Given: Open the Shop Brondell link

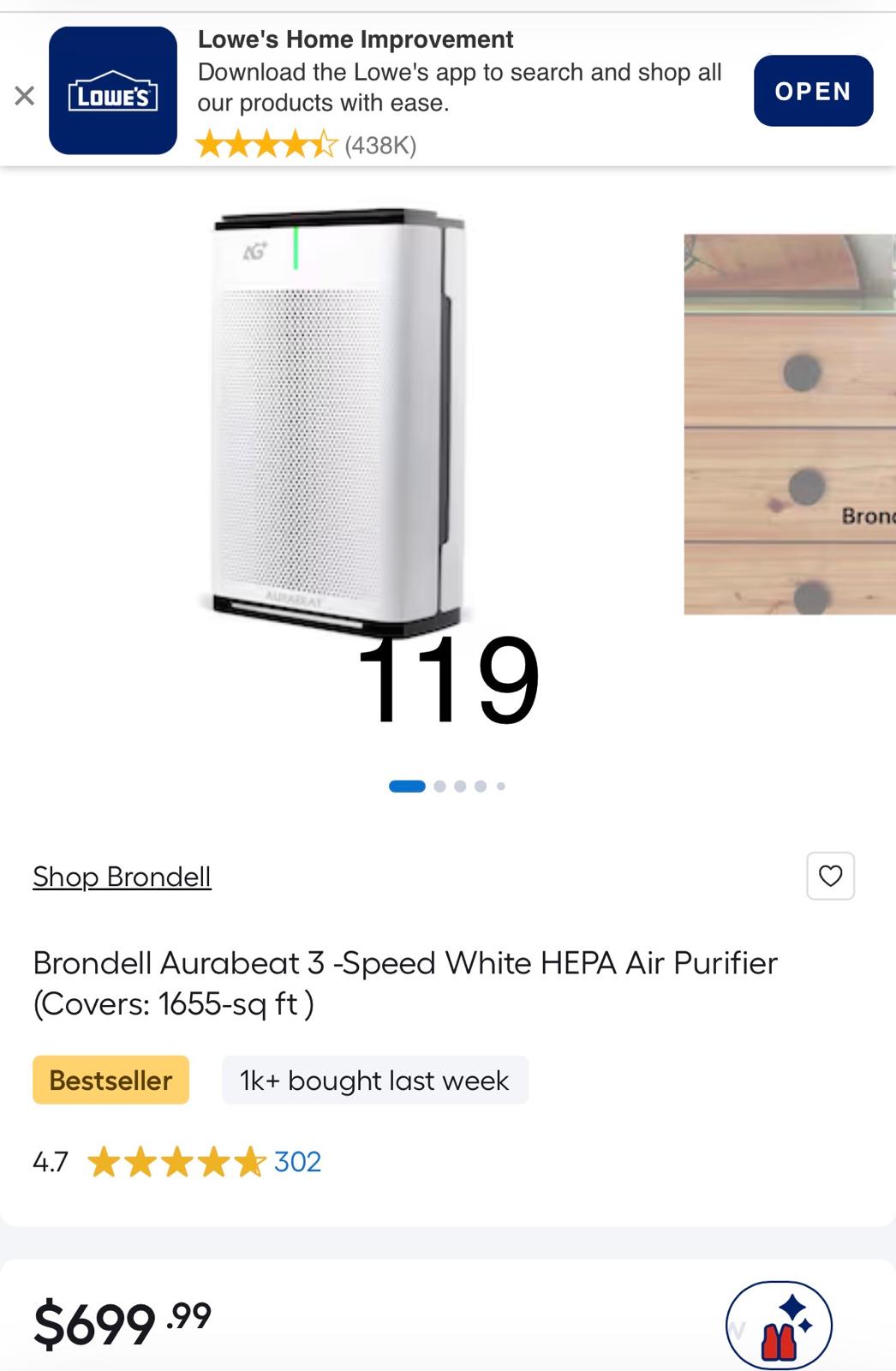Looking at the screenshot, I should [x=122, y=877].
